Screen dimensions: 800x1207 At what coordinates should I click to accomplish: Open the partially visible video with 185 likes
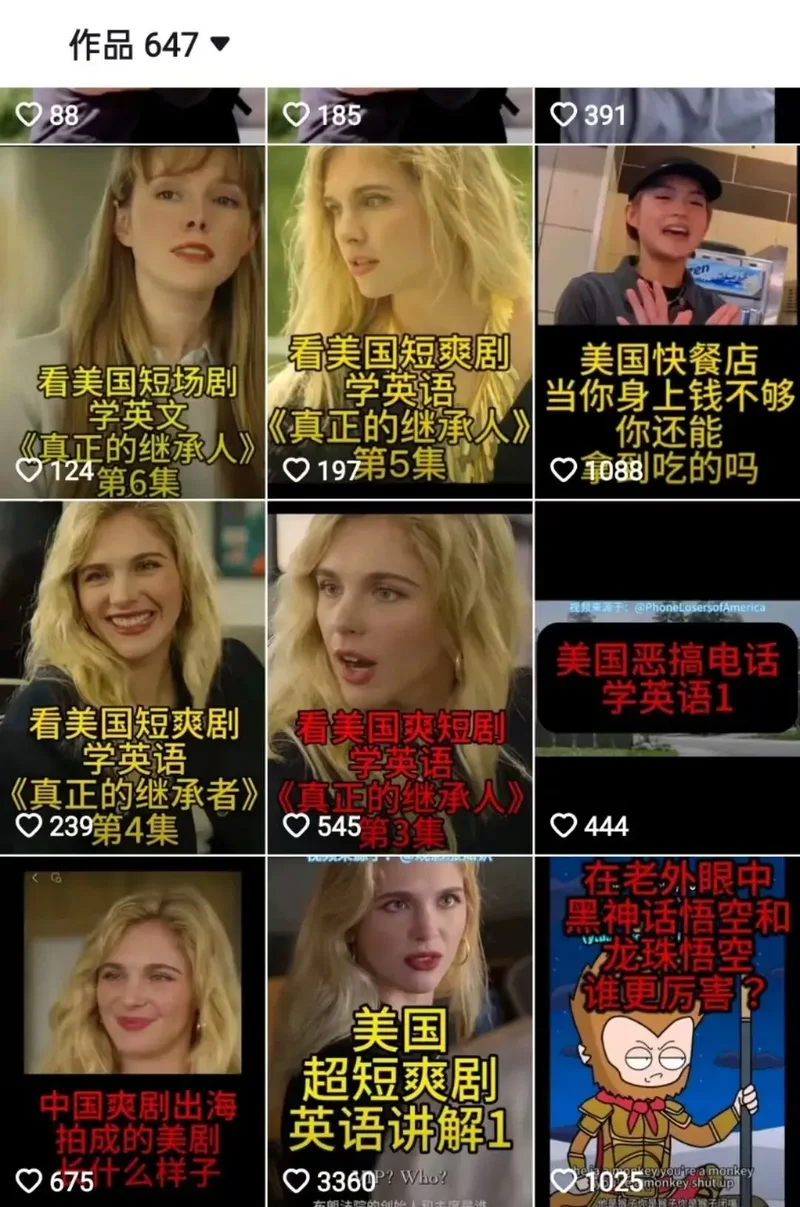click(400, 115)
